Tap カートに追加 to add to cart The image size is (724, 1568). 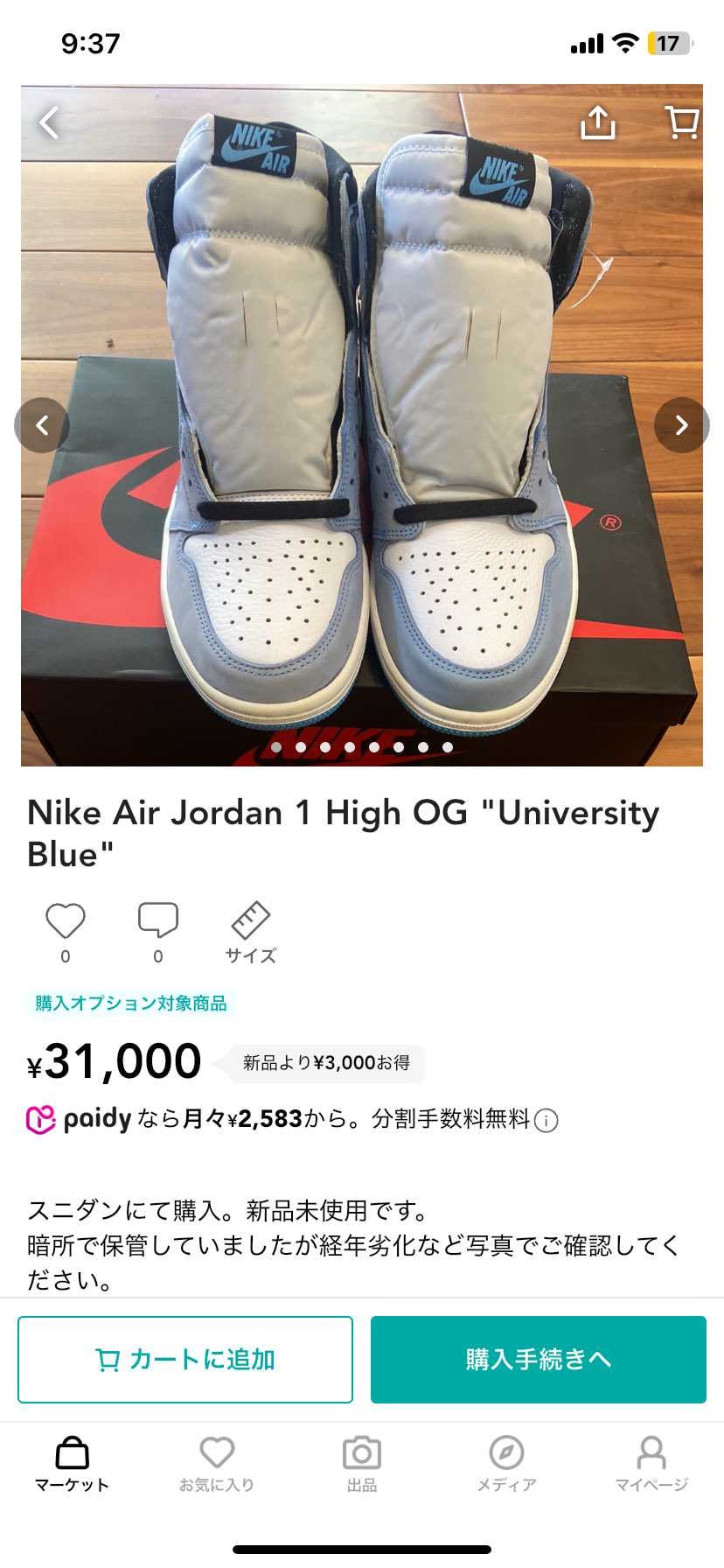pyautogui.click(x=185, y=1359)
